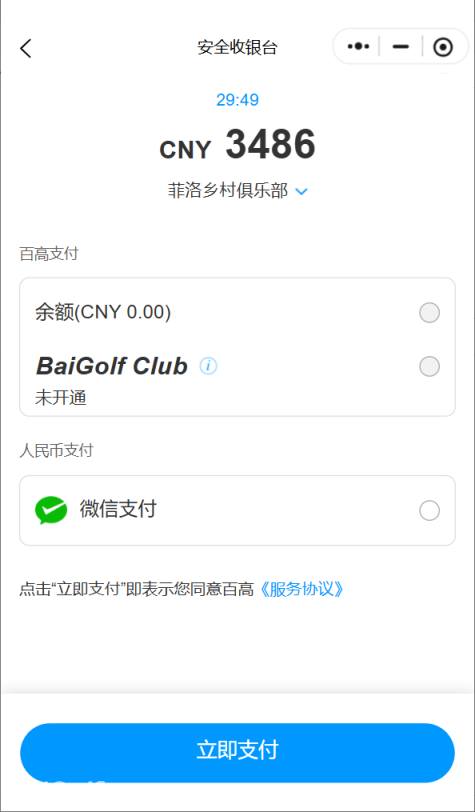Open the 《服务协议》 link

point(300,589)
